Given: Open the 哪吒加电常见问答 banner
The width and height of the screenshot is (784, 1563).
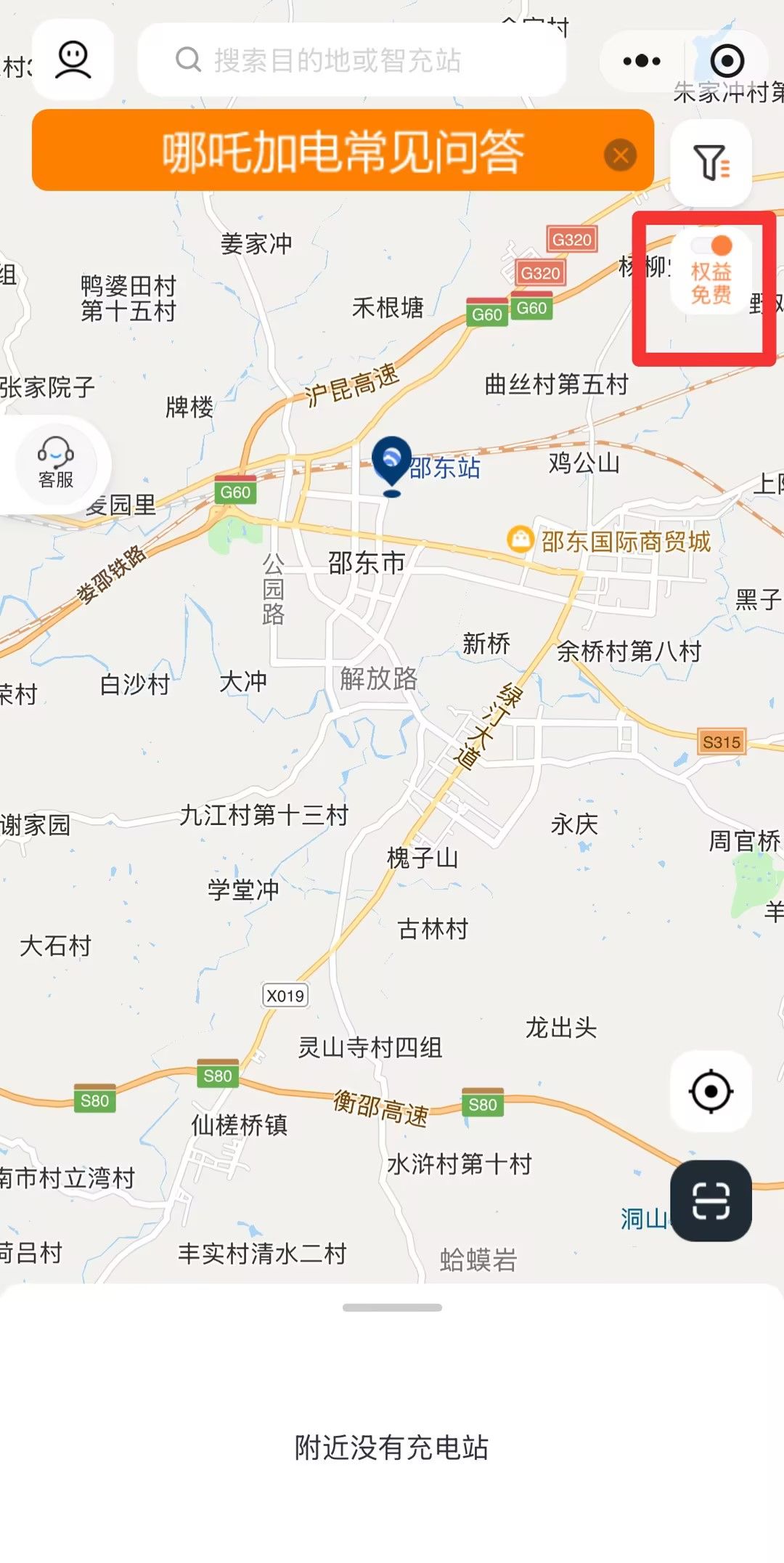Looking at the screenshot, I should [343, 150].
